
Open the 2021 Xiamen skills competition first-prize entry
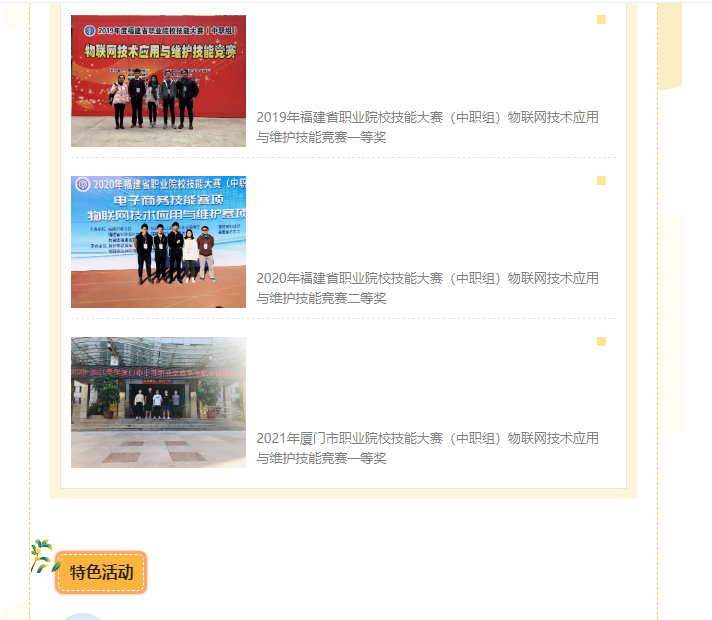pyautogui.click(x=427, y=448)
